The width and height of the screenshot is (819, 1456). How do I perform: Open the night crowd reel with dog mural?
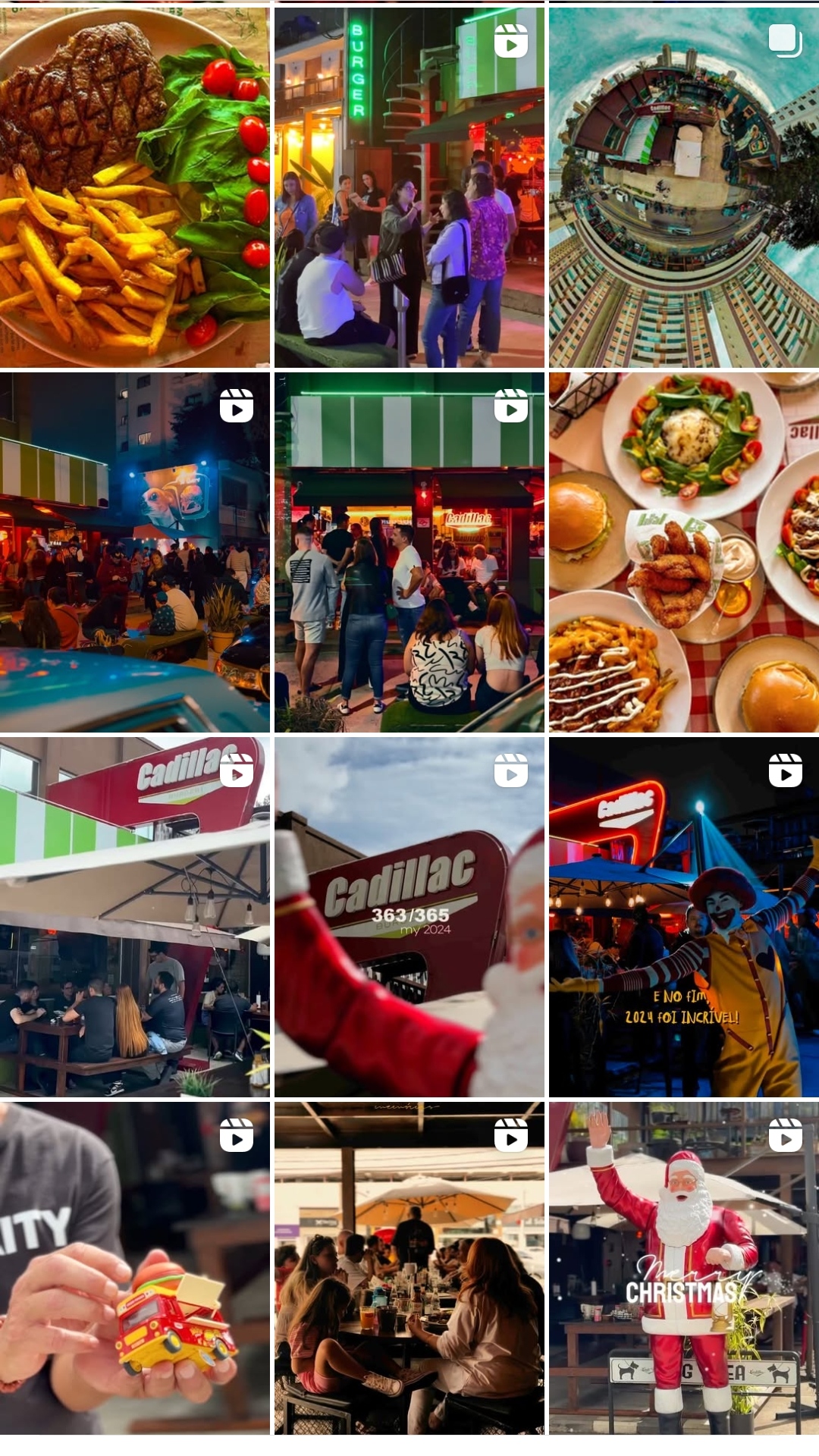pos(134,552)
